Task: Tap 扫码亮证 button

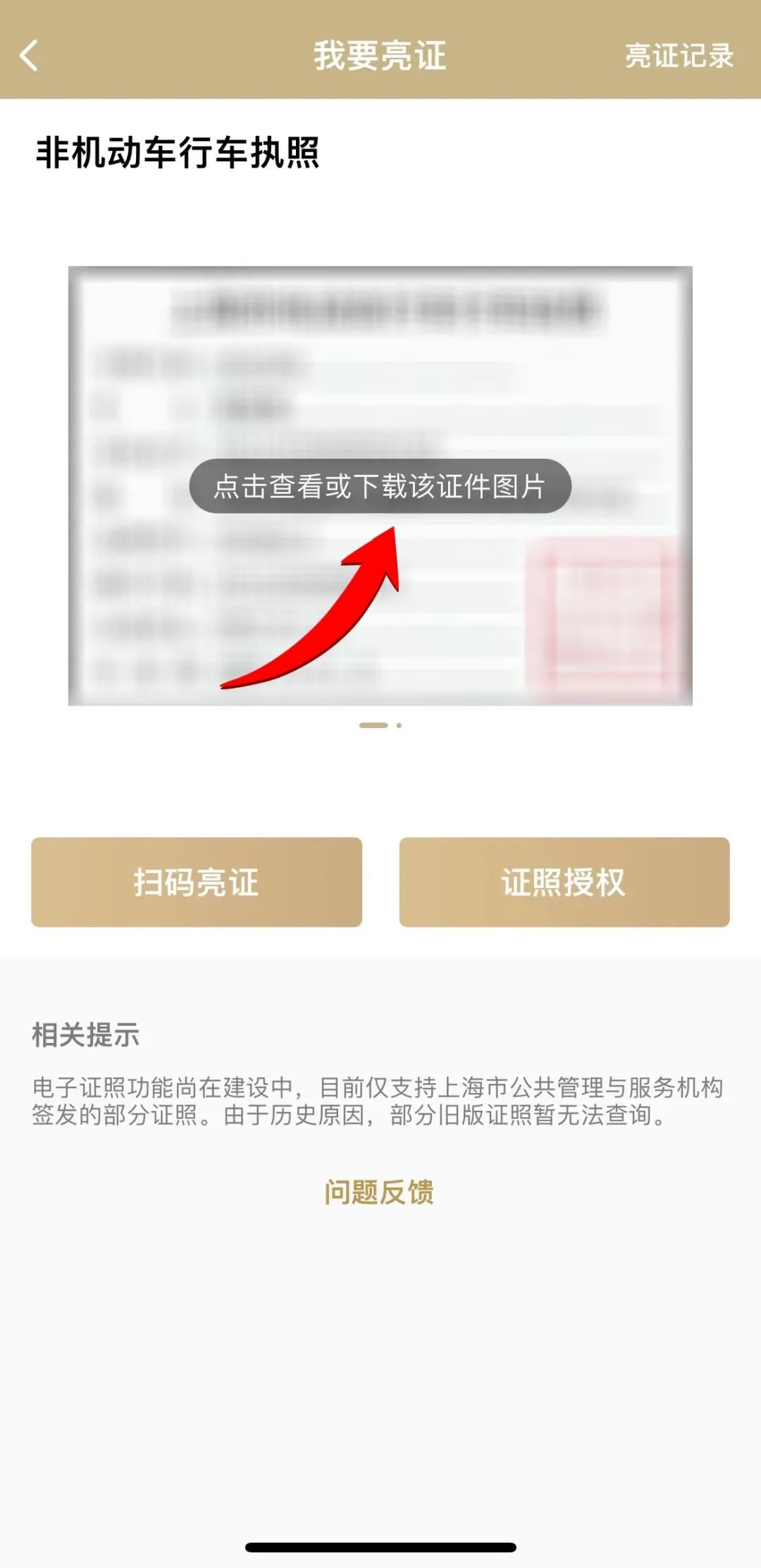Action: tap(197, 882)
